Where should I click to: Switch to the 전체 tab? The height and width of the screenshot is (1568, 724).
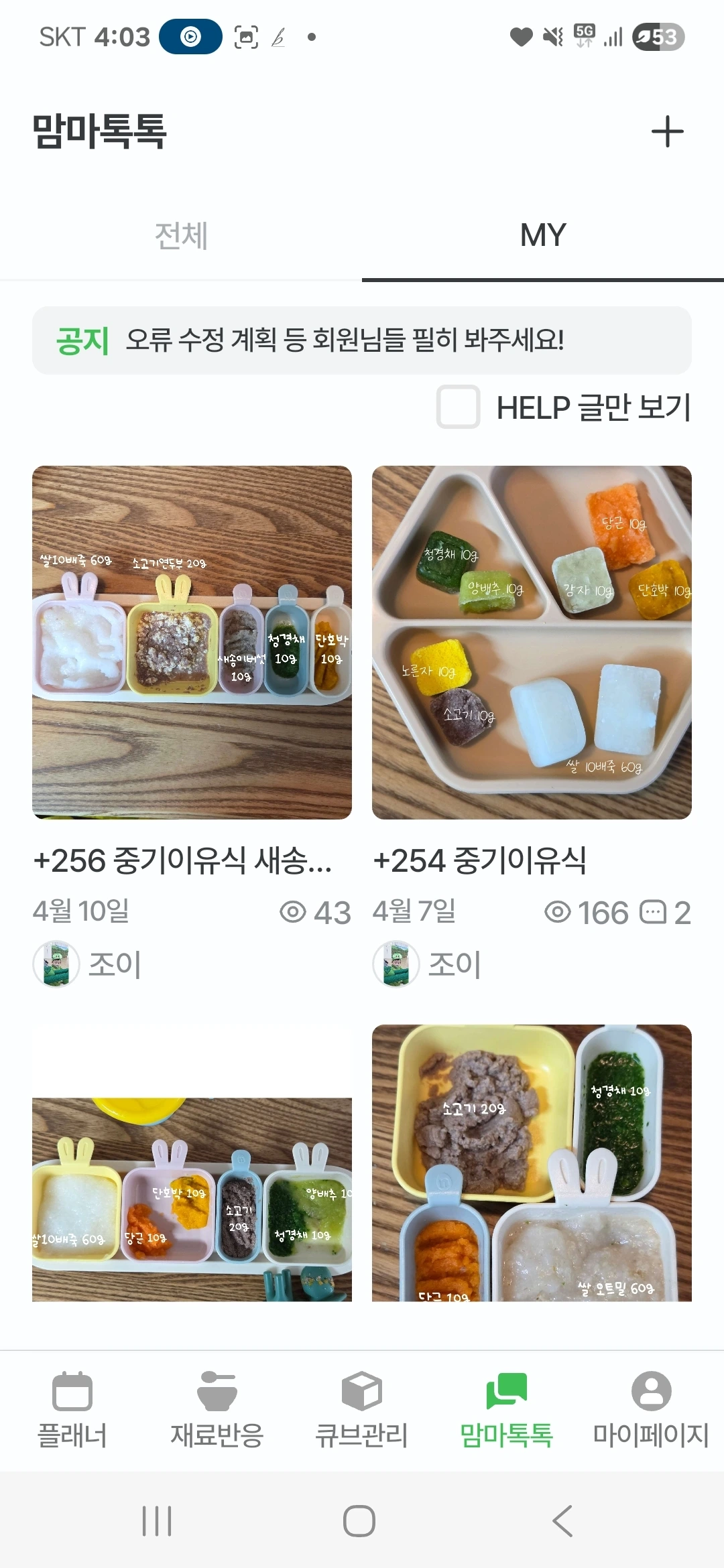(x=181, y=236)
